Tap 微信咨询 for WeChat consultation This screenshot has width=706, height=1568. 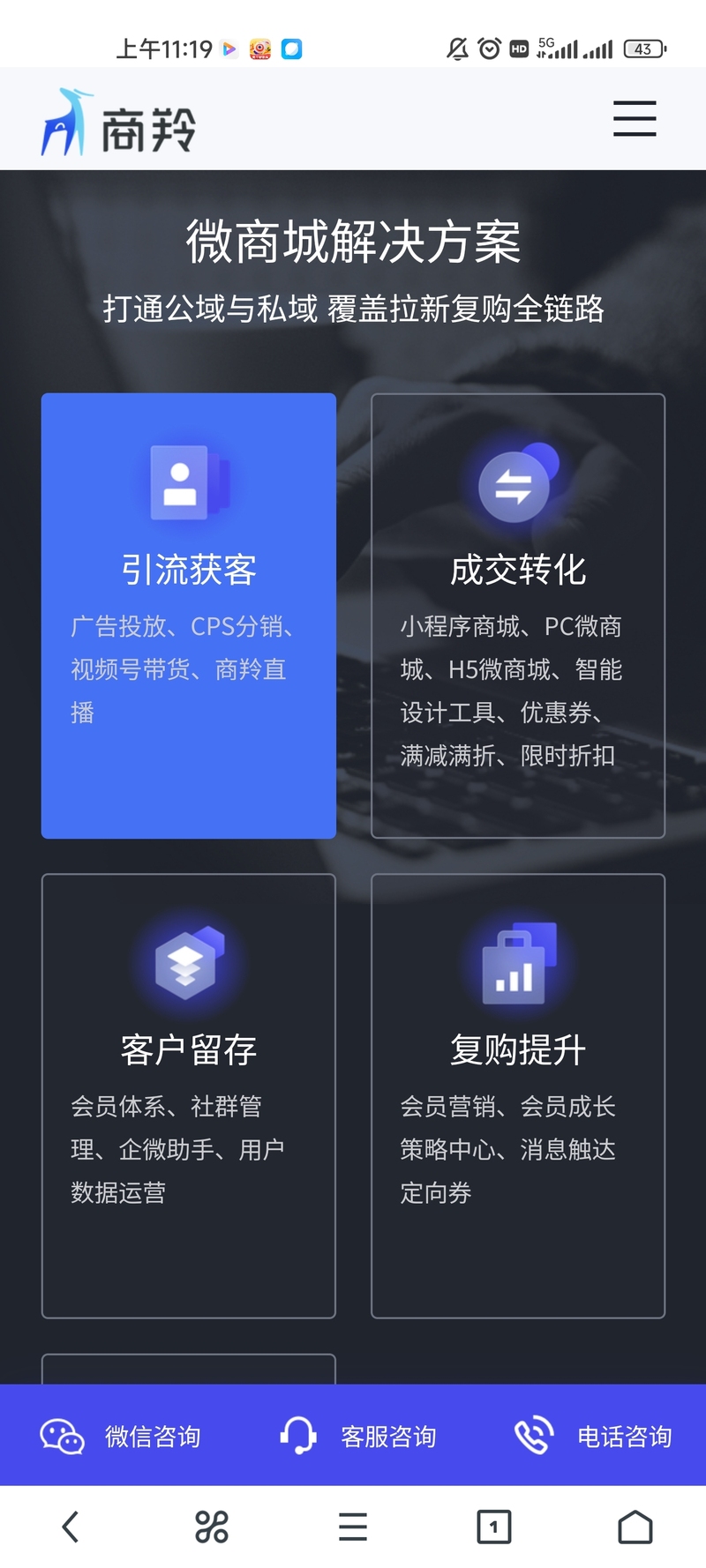click(x=121, y=1436)
